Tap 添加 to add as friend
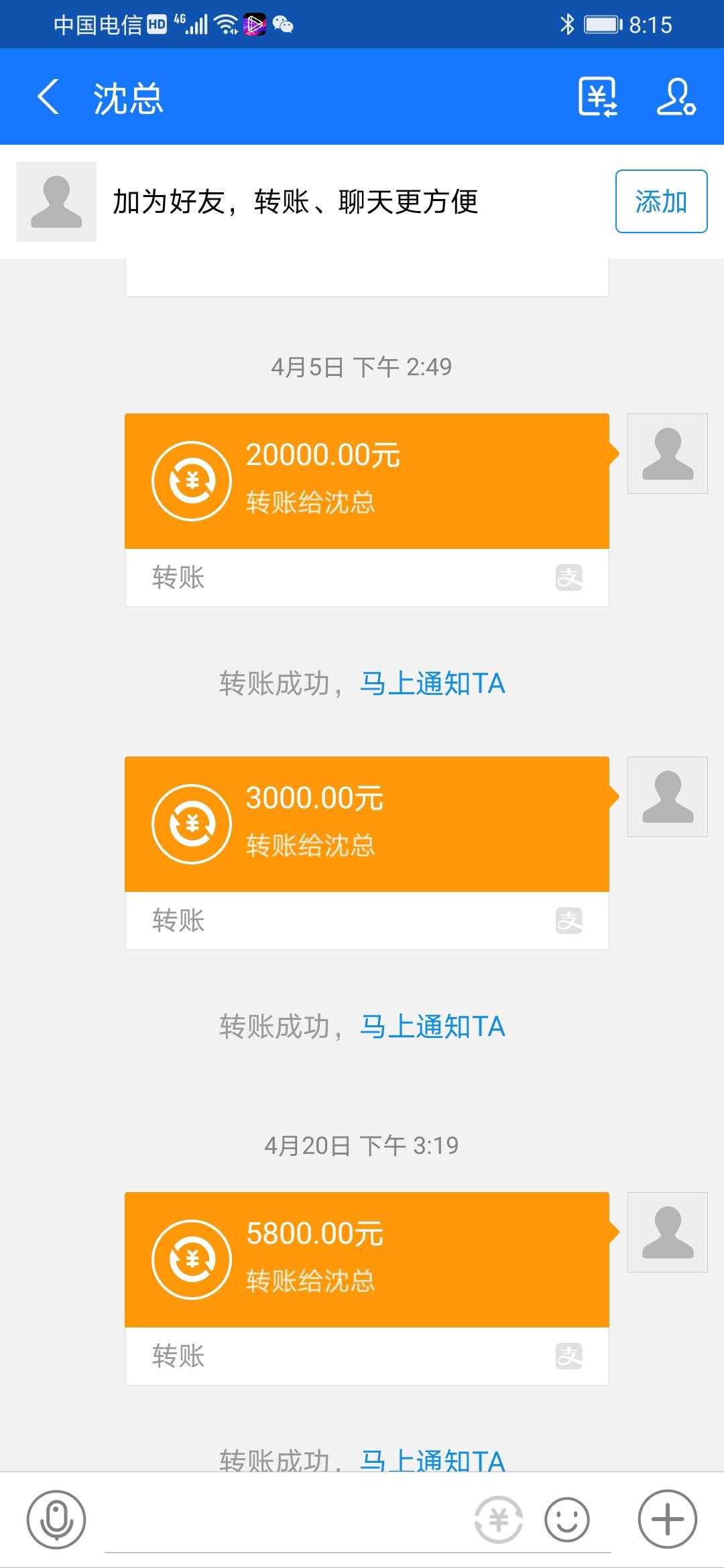The image size is (724, 1568). 661,202
